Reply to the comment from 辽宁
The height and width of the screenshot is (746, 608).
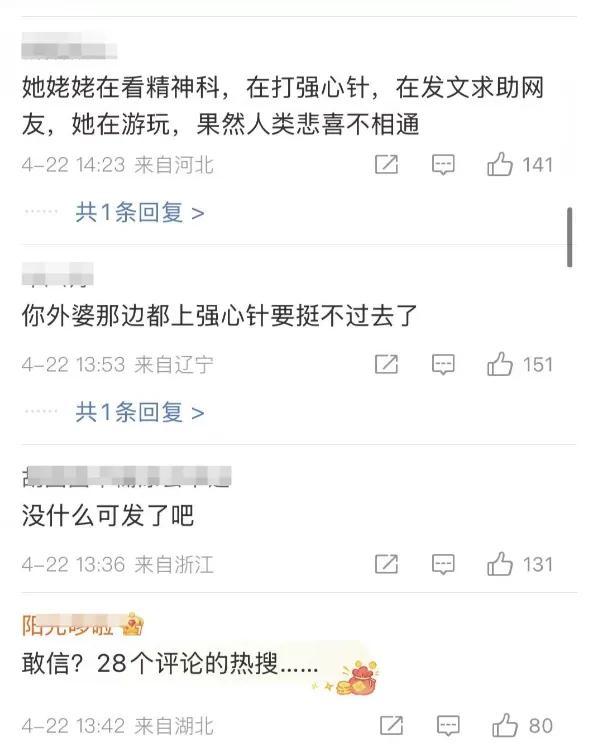pos(443,365)
